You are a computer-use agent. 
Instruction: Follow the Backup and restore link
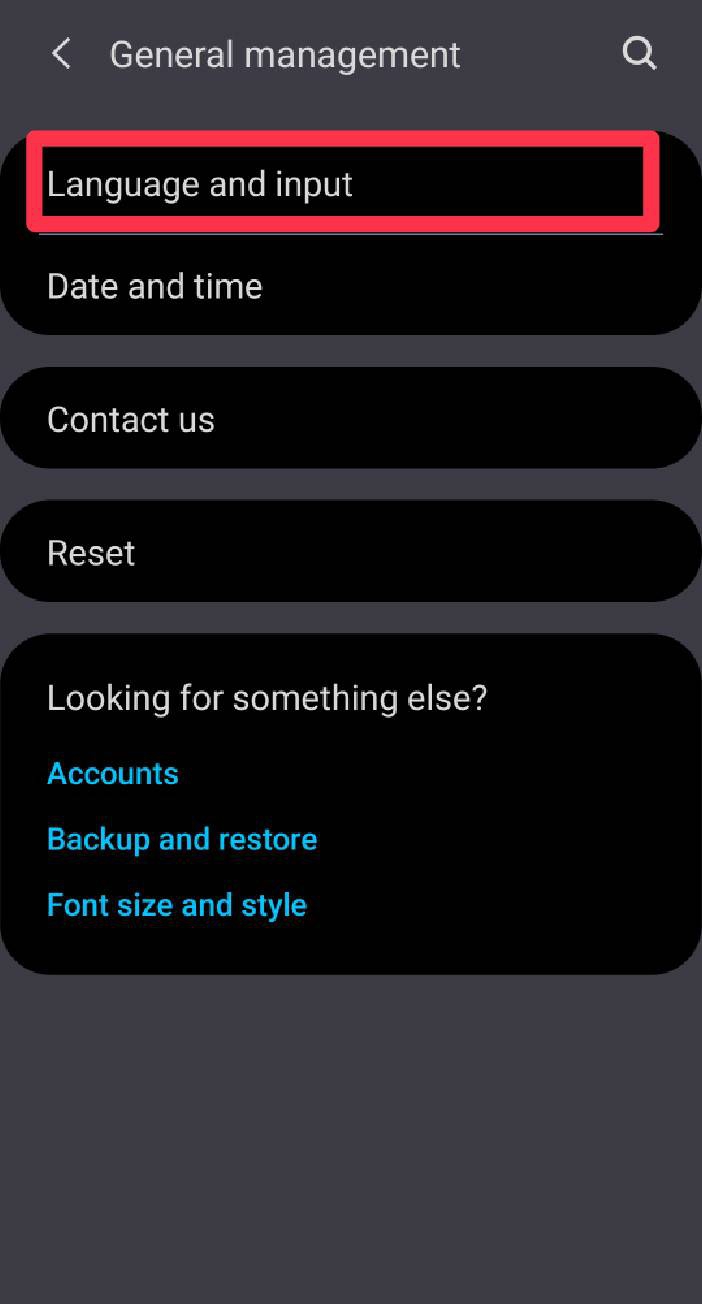click(x=182, y=839)
